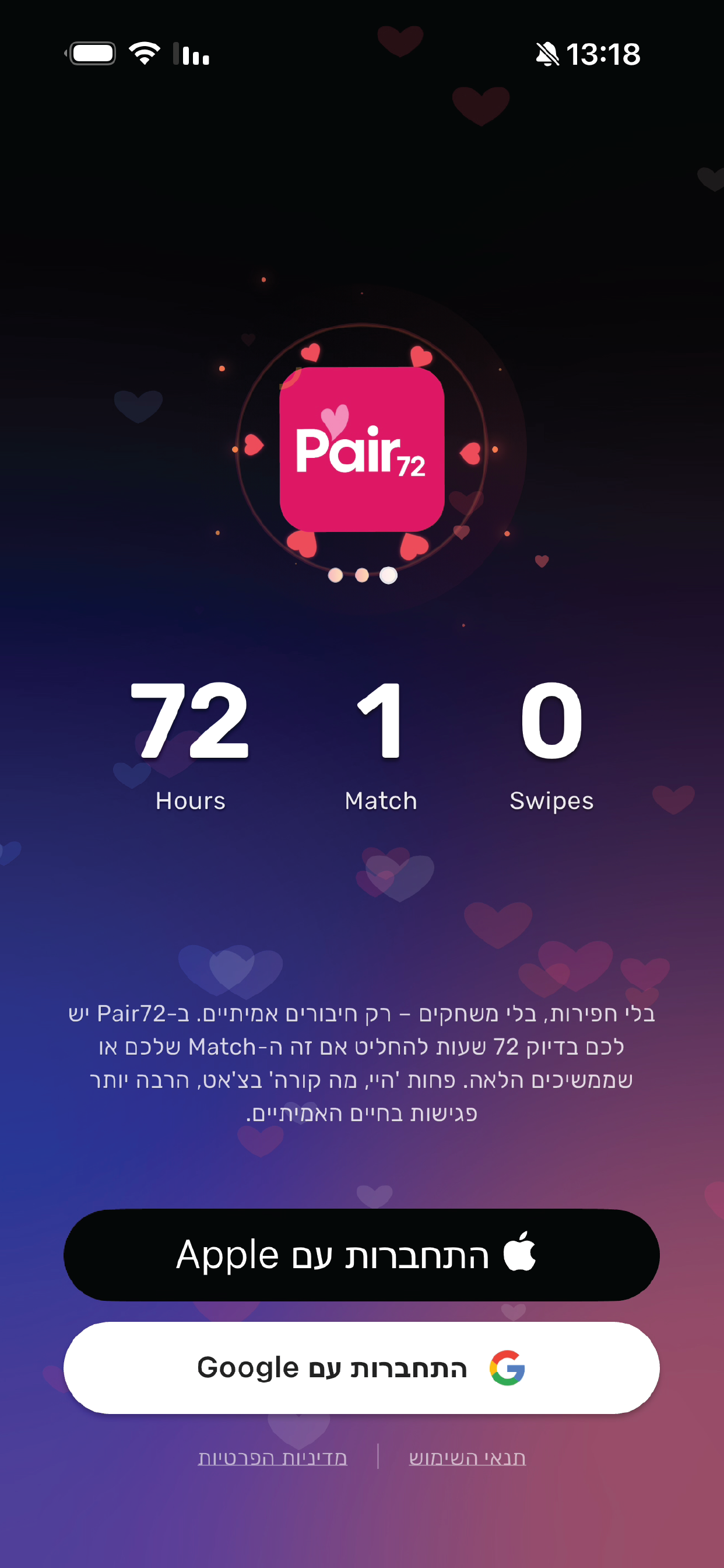Image resolution: width=724 pixels, height=1568 pixels.
Task: Sign in with Apple
Action: click(x=361, y=1255)
